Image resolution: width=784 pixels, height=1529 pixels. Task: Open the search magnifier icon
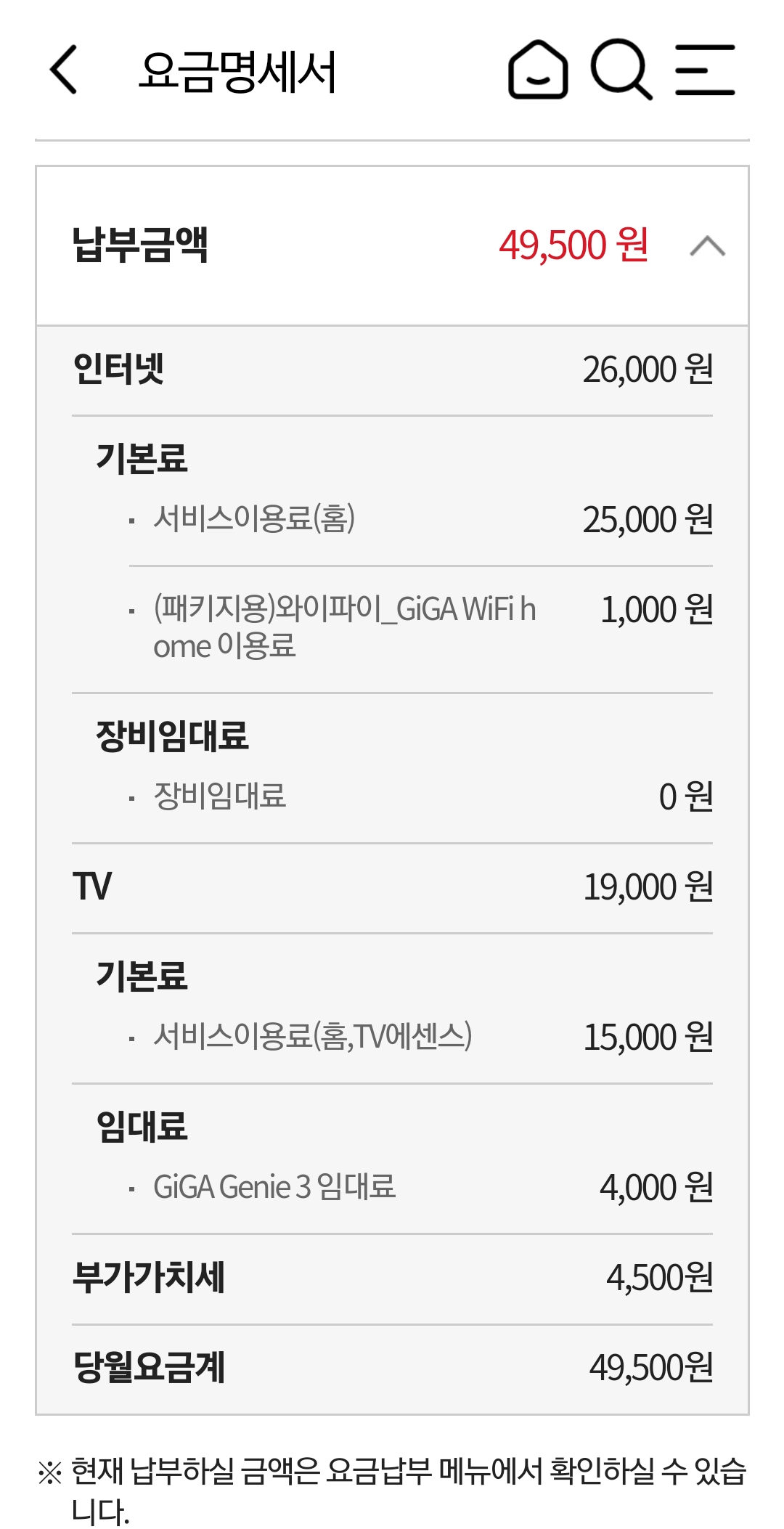(621, 70)
